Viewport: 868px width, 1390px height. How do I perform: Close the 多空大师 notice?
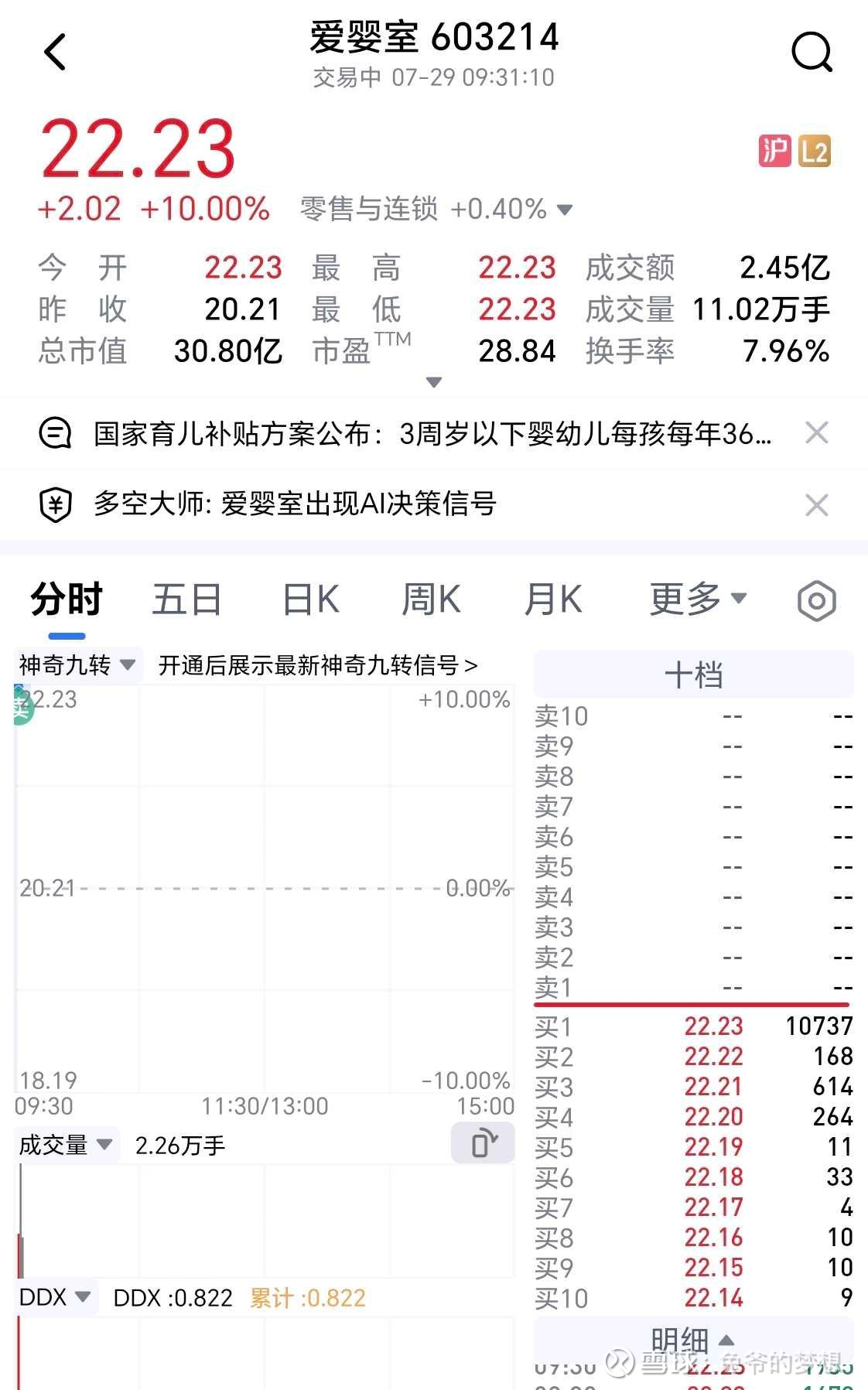tap(817, 505)
